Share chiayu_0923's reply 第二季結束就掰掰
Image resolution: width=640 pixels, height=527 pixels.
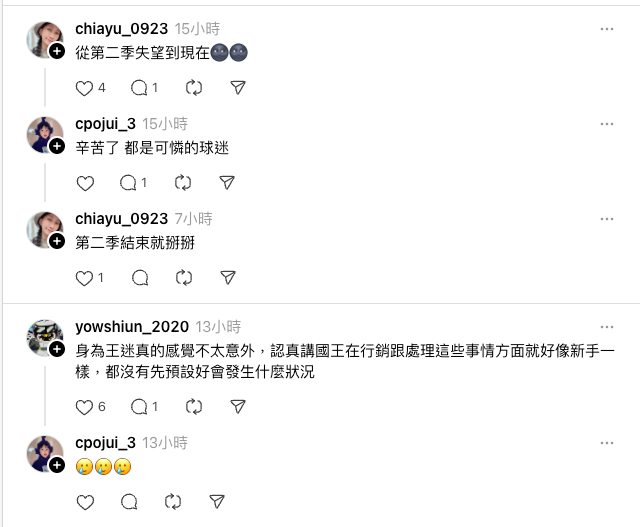(227, 278)
